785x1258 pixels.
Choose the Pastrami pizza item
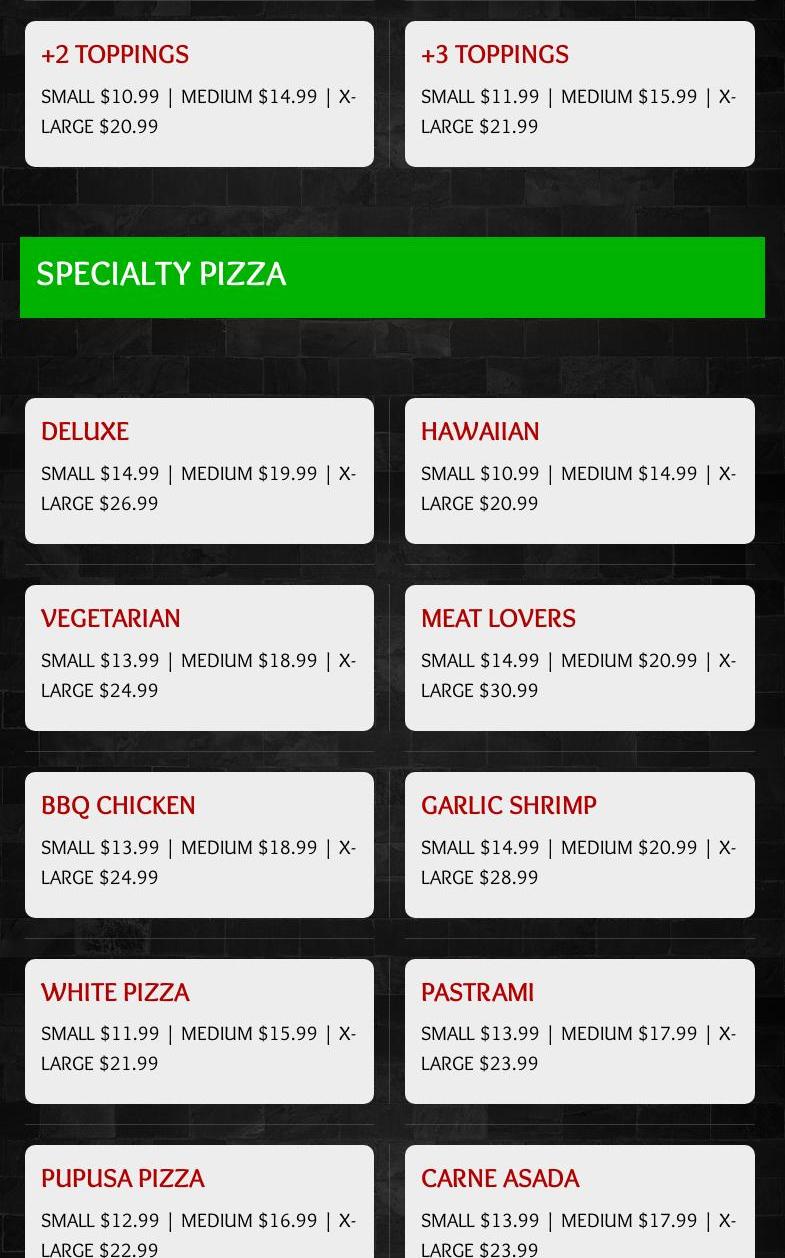579,1031
